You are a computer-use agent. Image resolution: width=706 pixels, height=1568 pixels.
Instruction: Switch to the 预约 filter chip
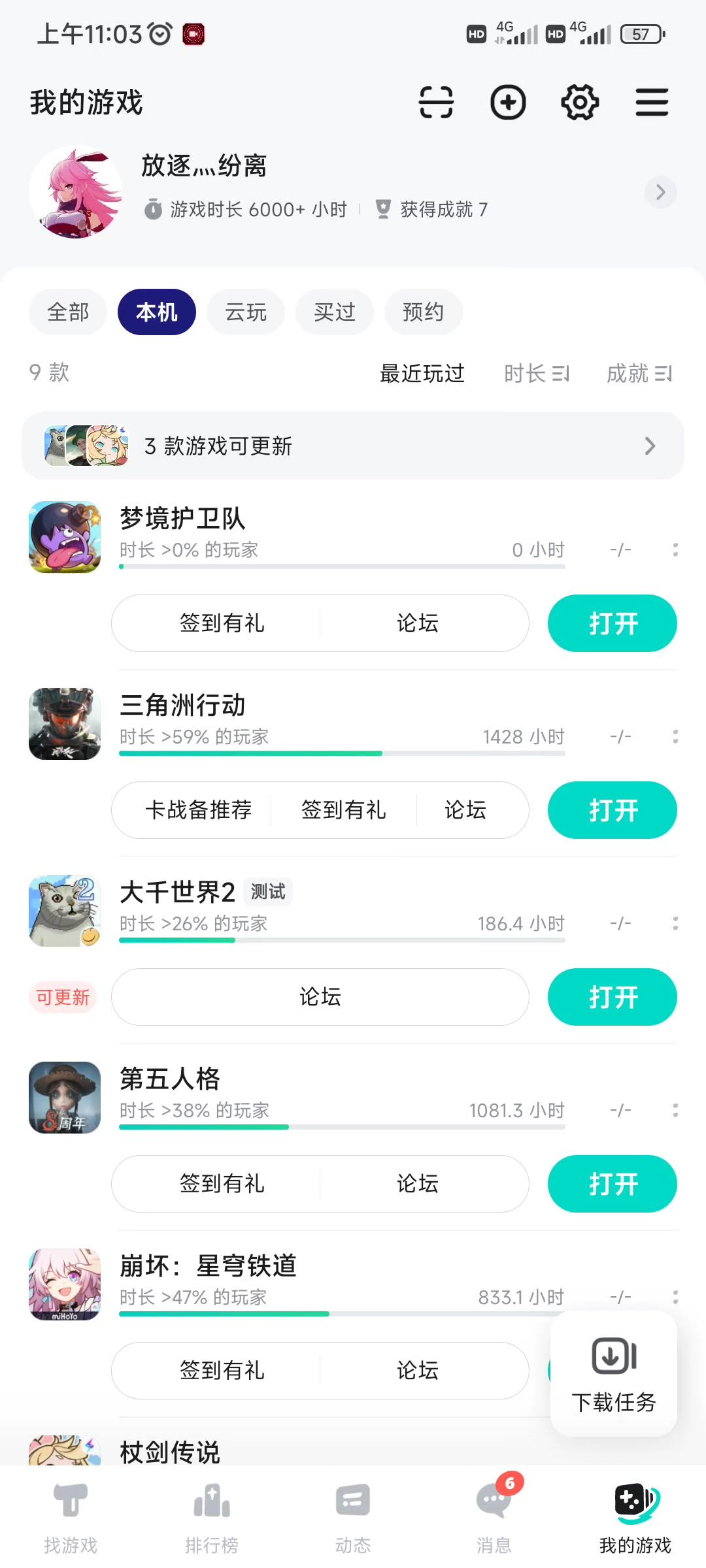coord(424,312)
